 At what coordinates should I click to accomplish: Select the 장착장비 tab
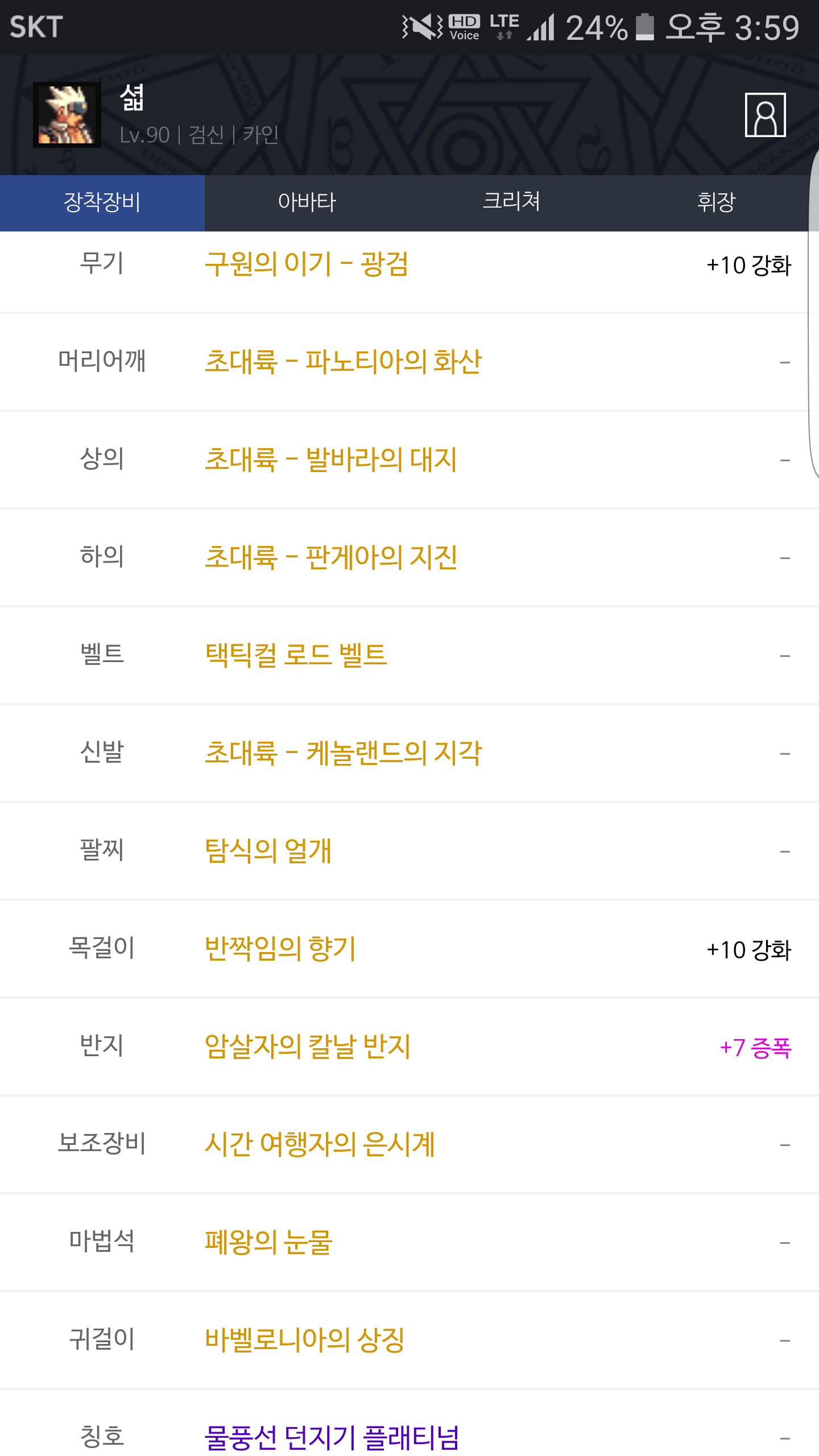pyautogui.click(x=102, y=202)
